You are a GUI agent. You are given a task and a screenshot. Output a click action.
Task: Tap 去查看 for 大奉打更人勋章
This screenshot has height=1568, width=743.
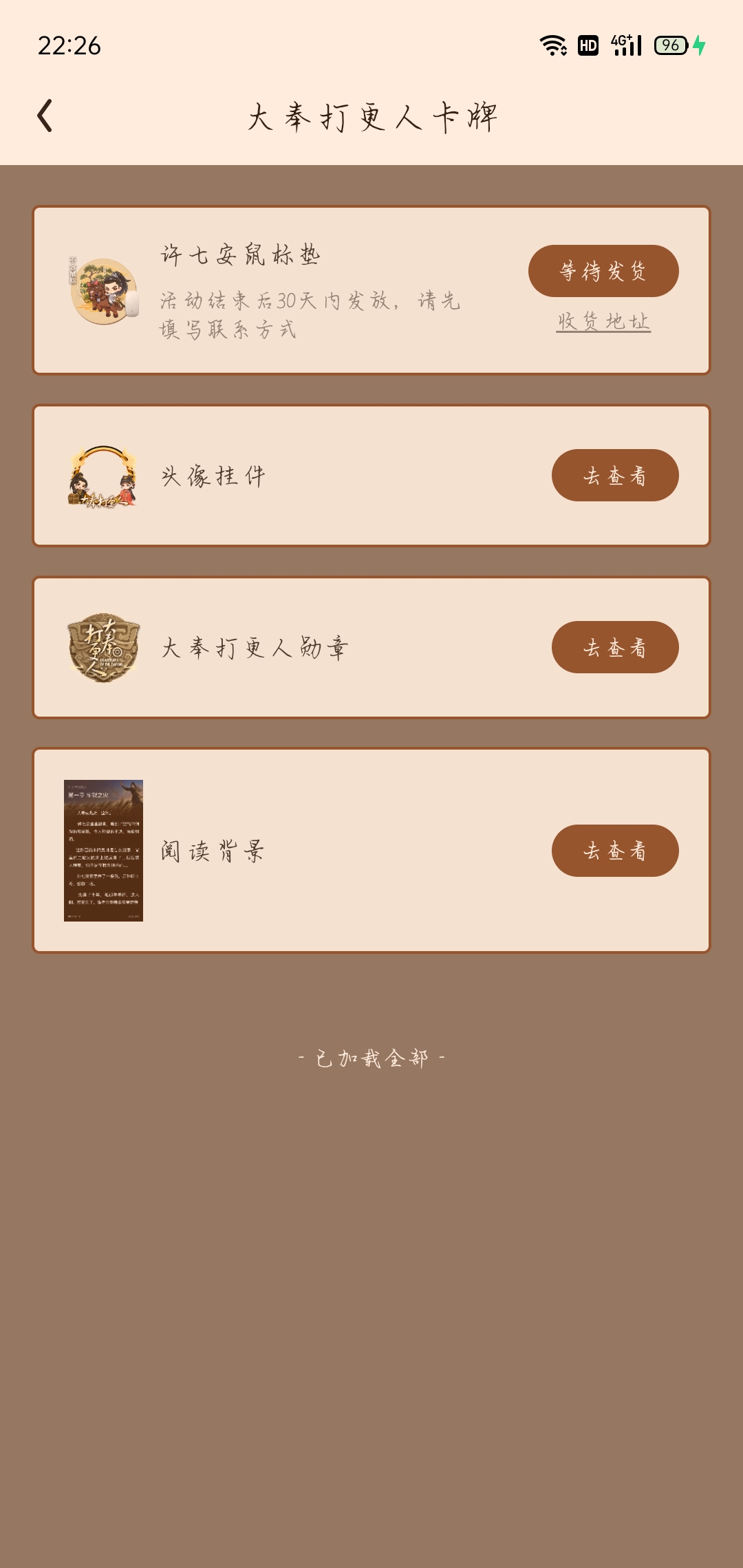(x=615, y=647)
